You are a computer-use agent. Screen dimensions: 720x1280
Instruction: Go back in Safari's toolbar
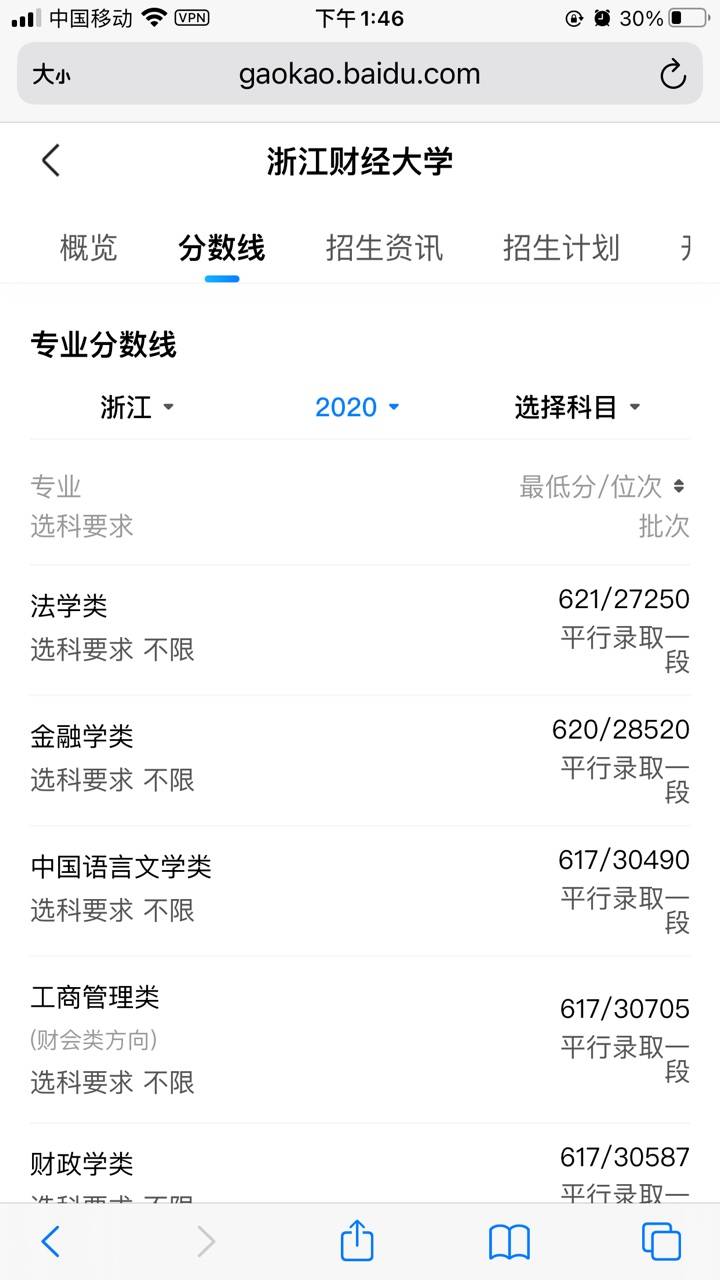click(51, 1242)
